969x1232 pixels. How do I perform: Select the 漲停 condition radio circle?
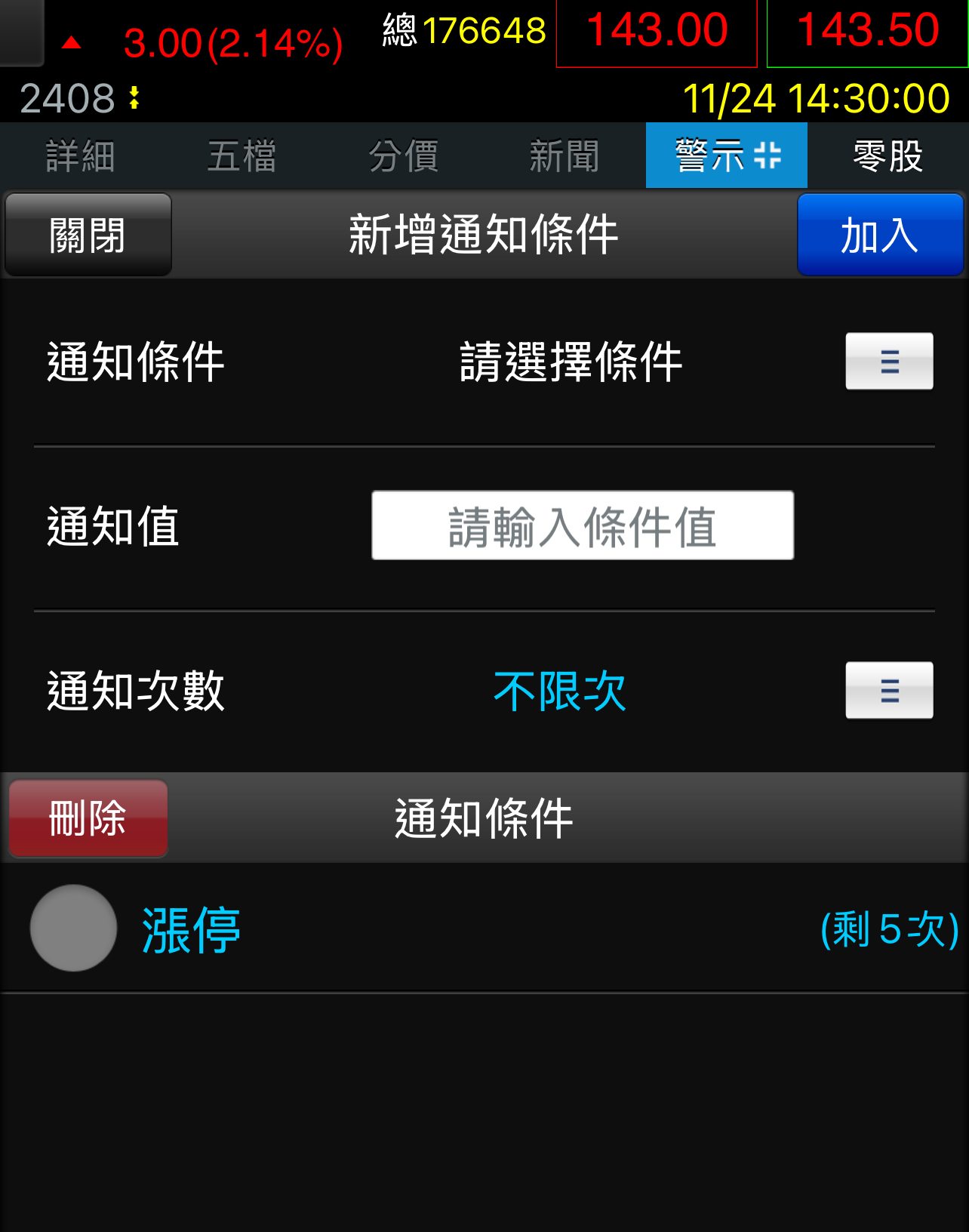[x=73, y=928]
